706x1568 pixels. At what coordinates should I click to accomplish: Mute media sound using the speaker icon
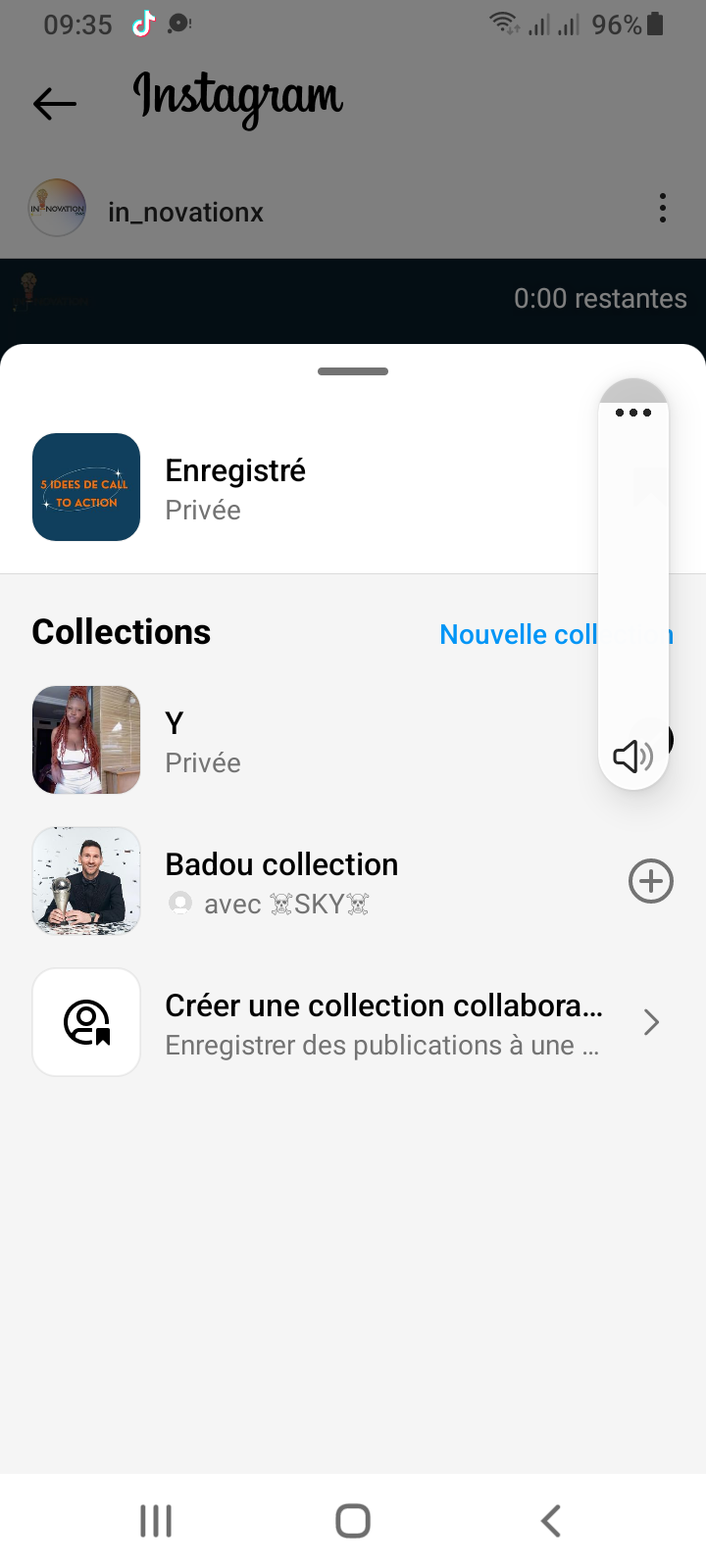[x=632, y=757]
